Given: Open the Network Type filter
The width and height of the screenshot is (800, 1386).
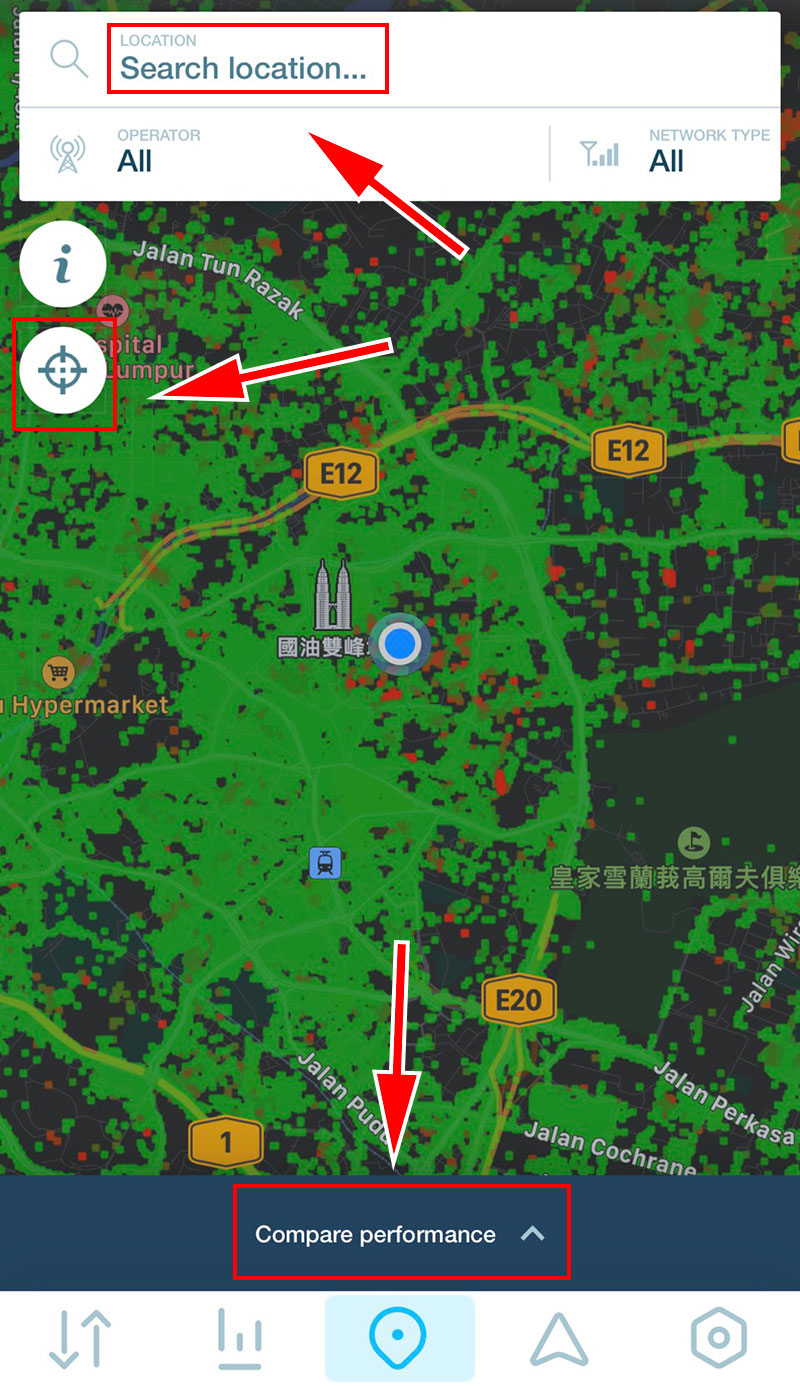Looking at the screenshot, I should click(666, 153).
